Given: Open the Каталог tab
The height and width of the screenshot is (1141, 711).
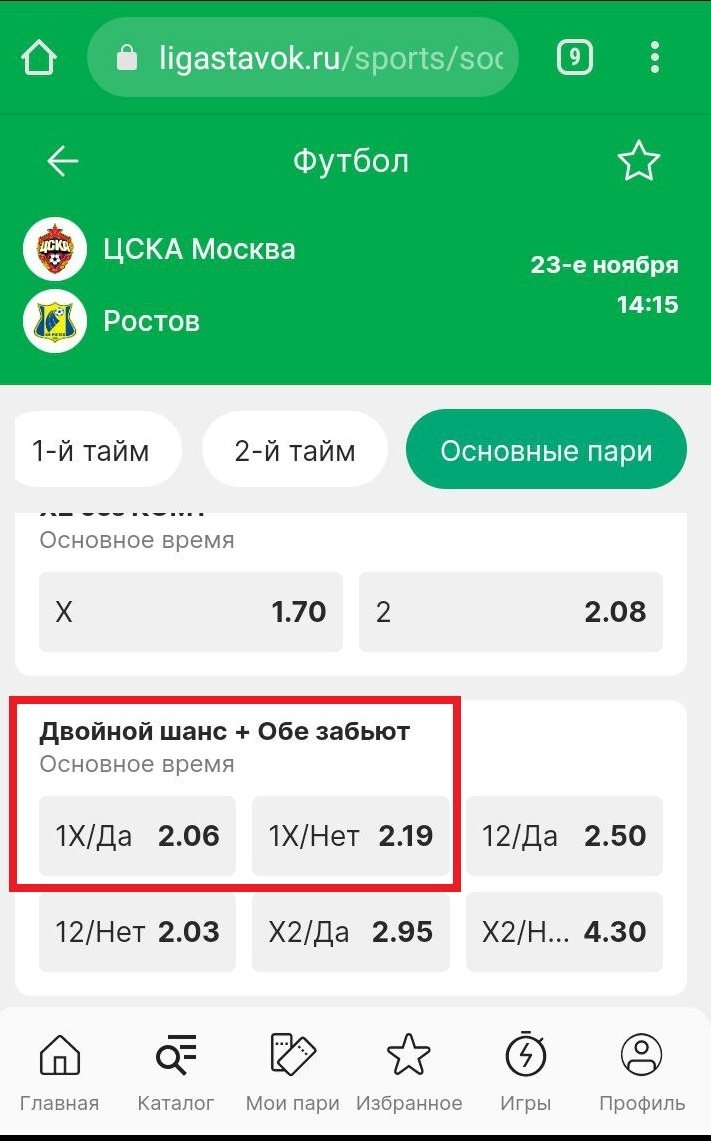Looking at the screenshot, I should 176,1075.
